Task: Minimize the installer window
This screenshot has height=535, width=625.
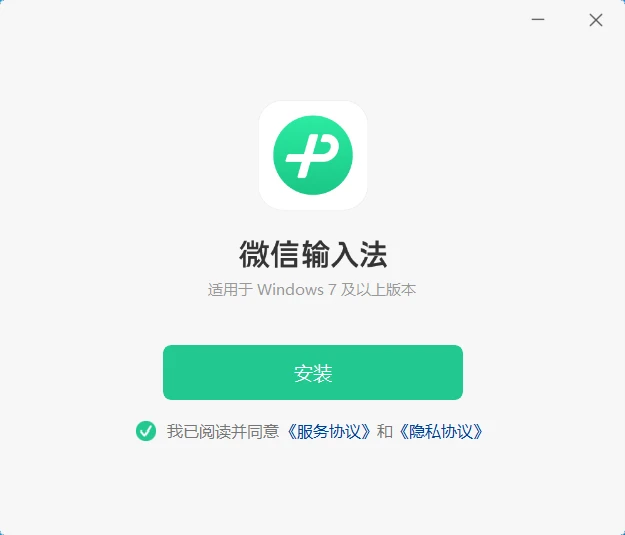Action: tap(539, 20)
